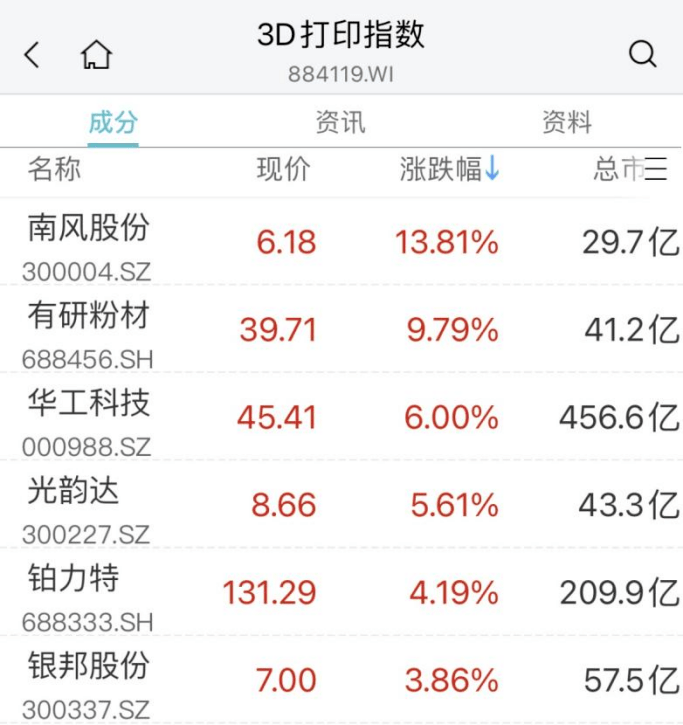The width and height of the screenshot is (683, 725).
Task: Go back to the previous page
Action: (33, 54)
